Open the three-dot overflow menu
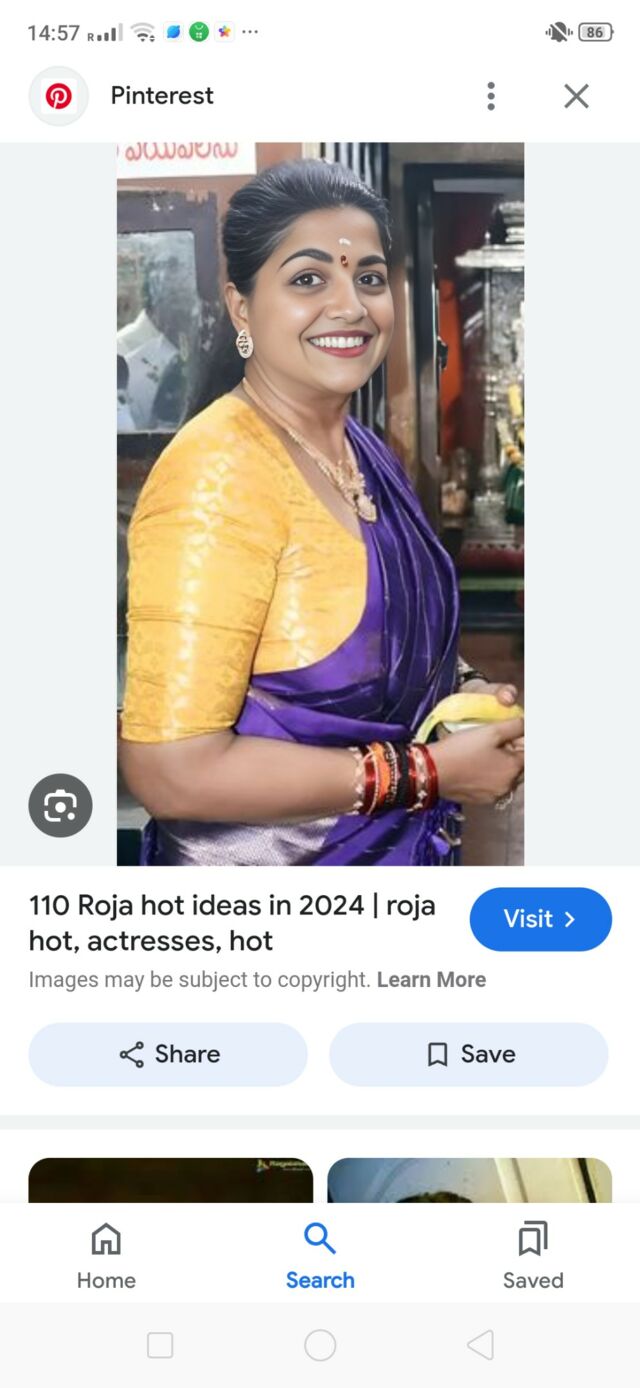The width and height of the screenshot is (640, 1388). pyautogui.click(x=490, y=96)
